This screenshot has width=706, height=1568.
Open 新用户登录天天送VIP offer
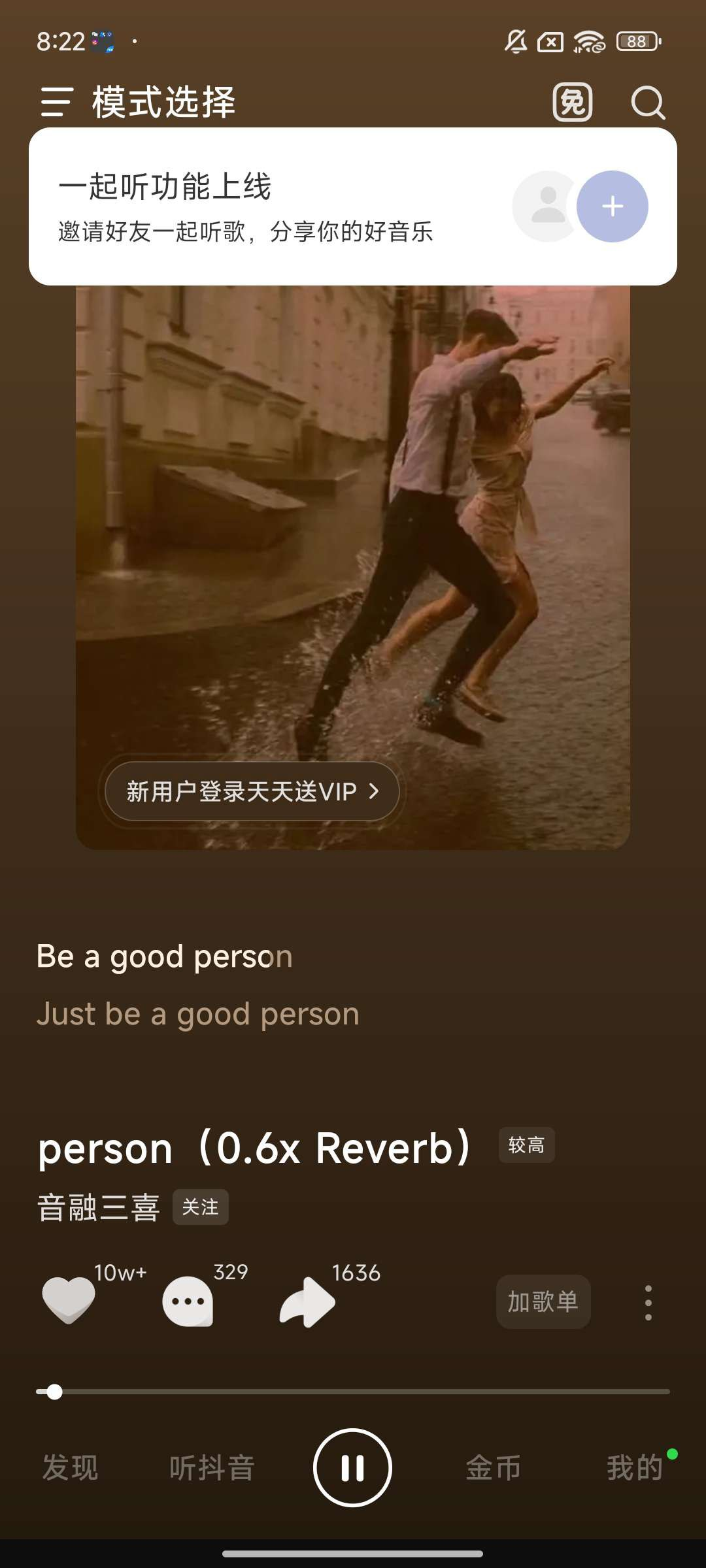click(x=252, y=791)
